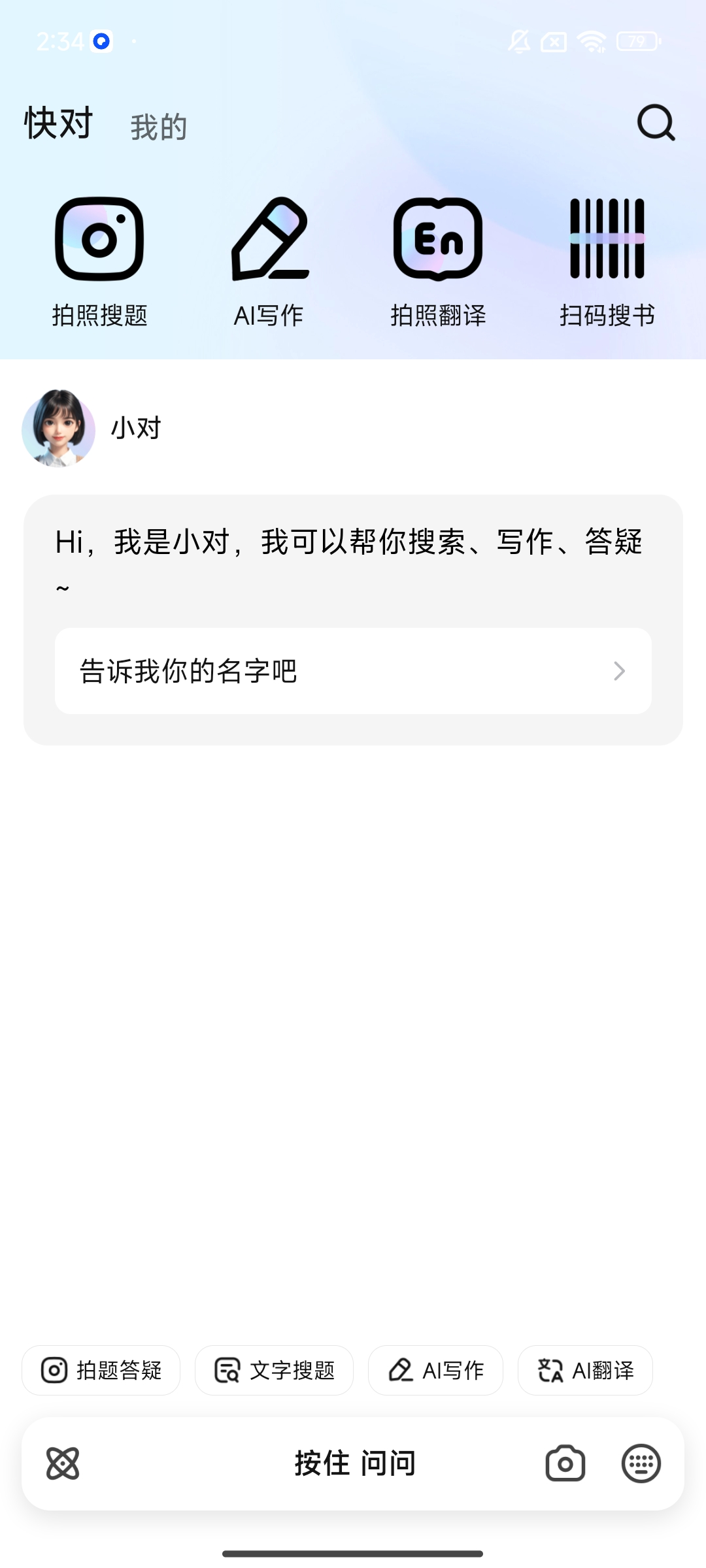Select the 文字搜题 text search chip
706x1568 pixels.
(x=274, y=1370)
